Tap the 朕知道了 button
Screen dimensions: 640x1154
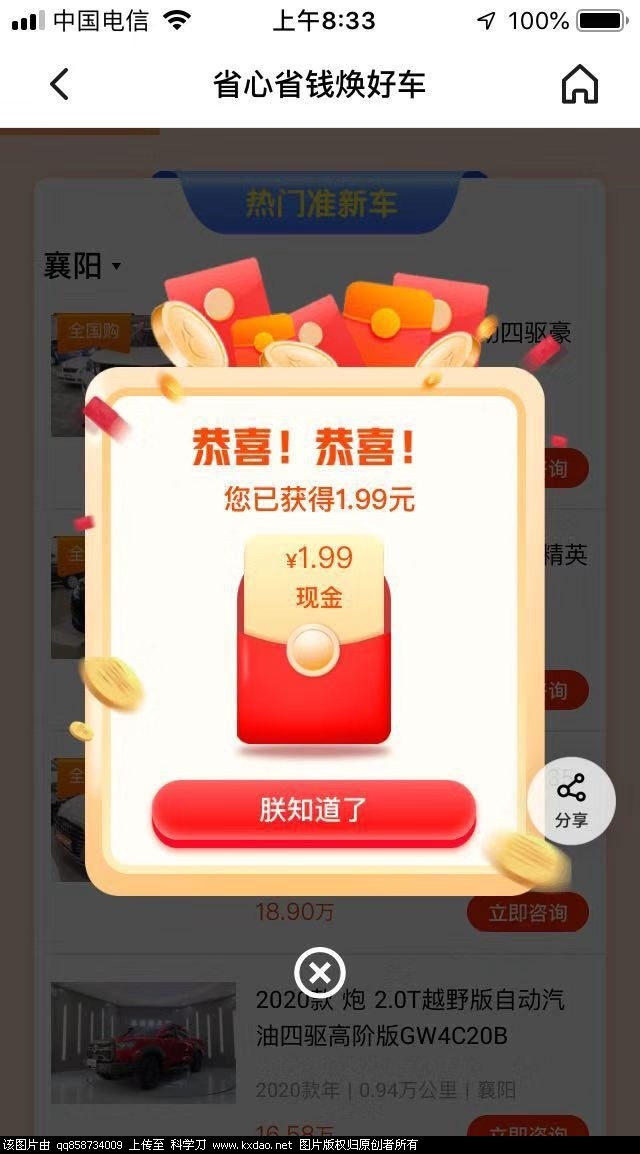(313, 810)
